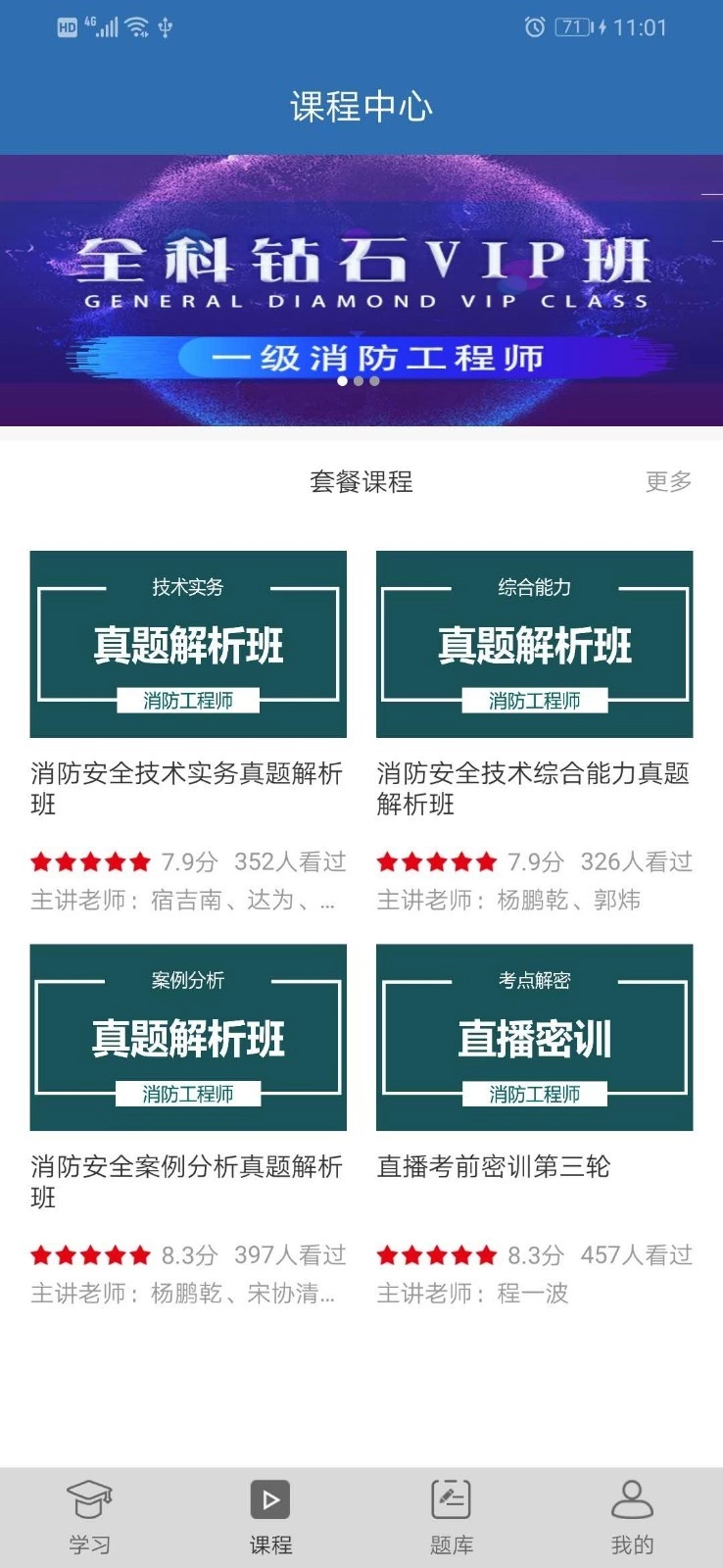This screenshot has width=723, height=1568.
Task: Click the graduation cap learning icon
Action: pos(89,1497)
